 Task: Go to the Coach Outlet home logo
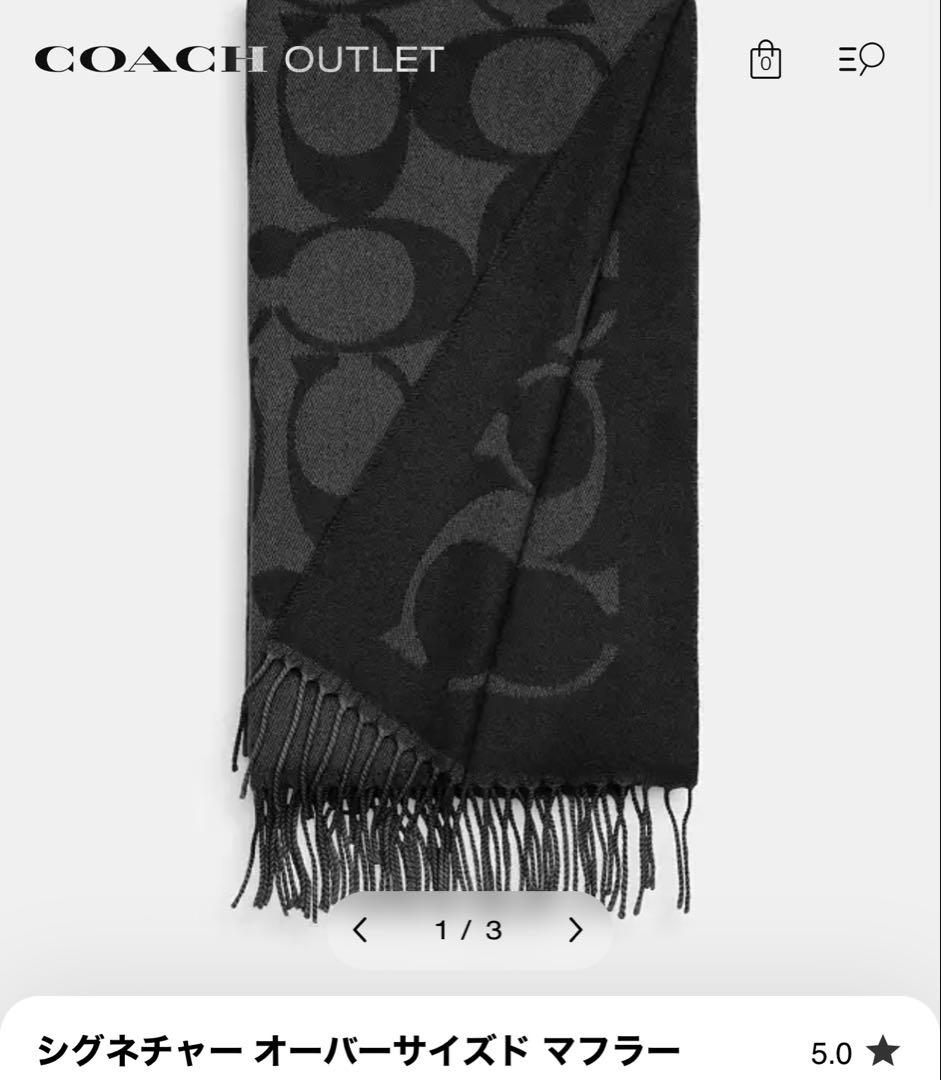point(238,59)
